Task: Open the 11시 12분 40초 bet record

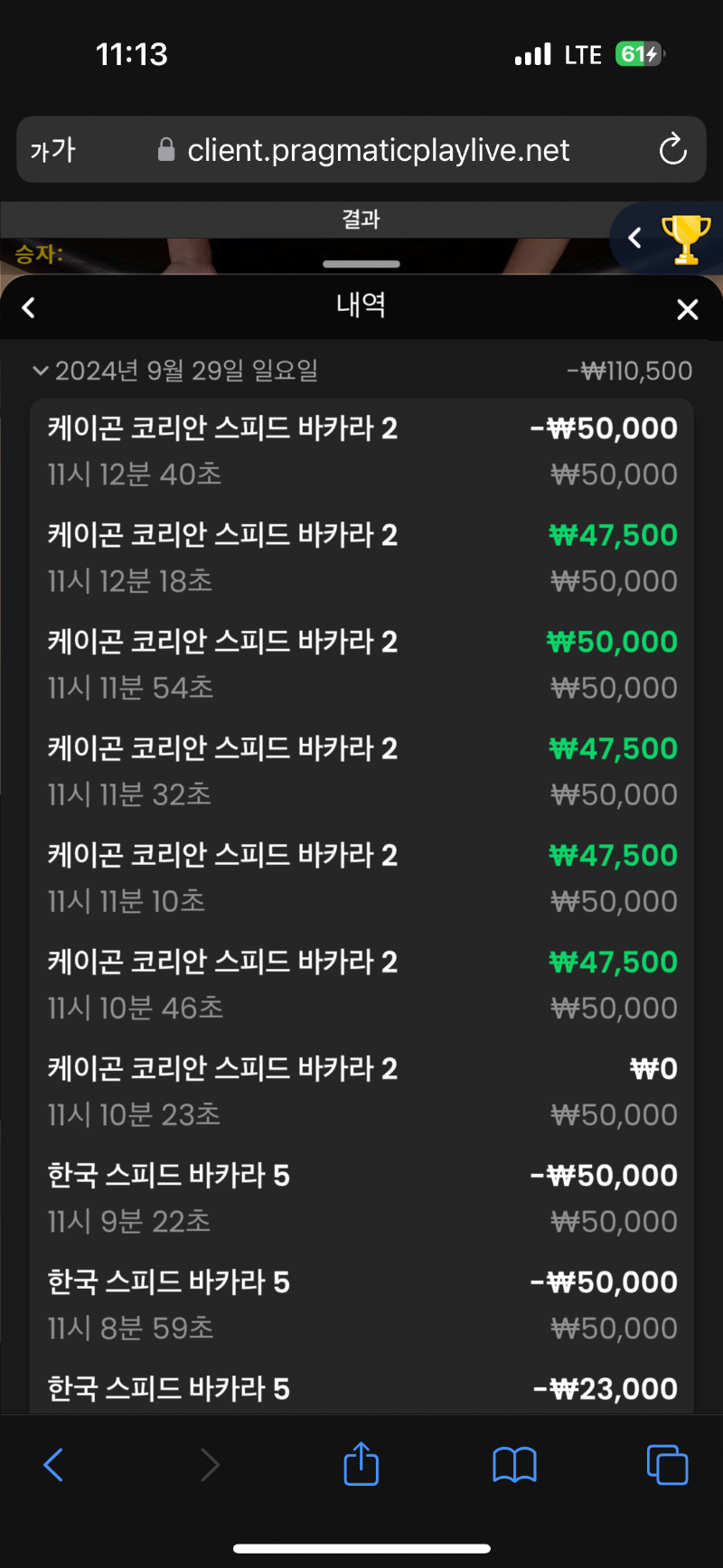Action: coord(361,451)
